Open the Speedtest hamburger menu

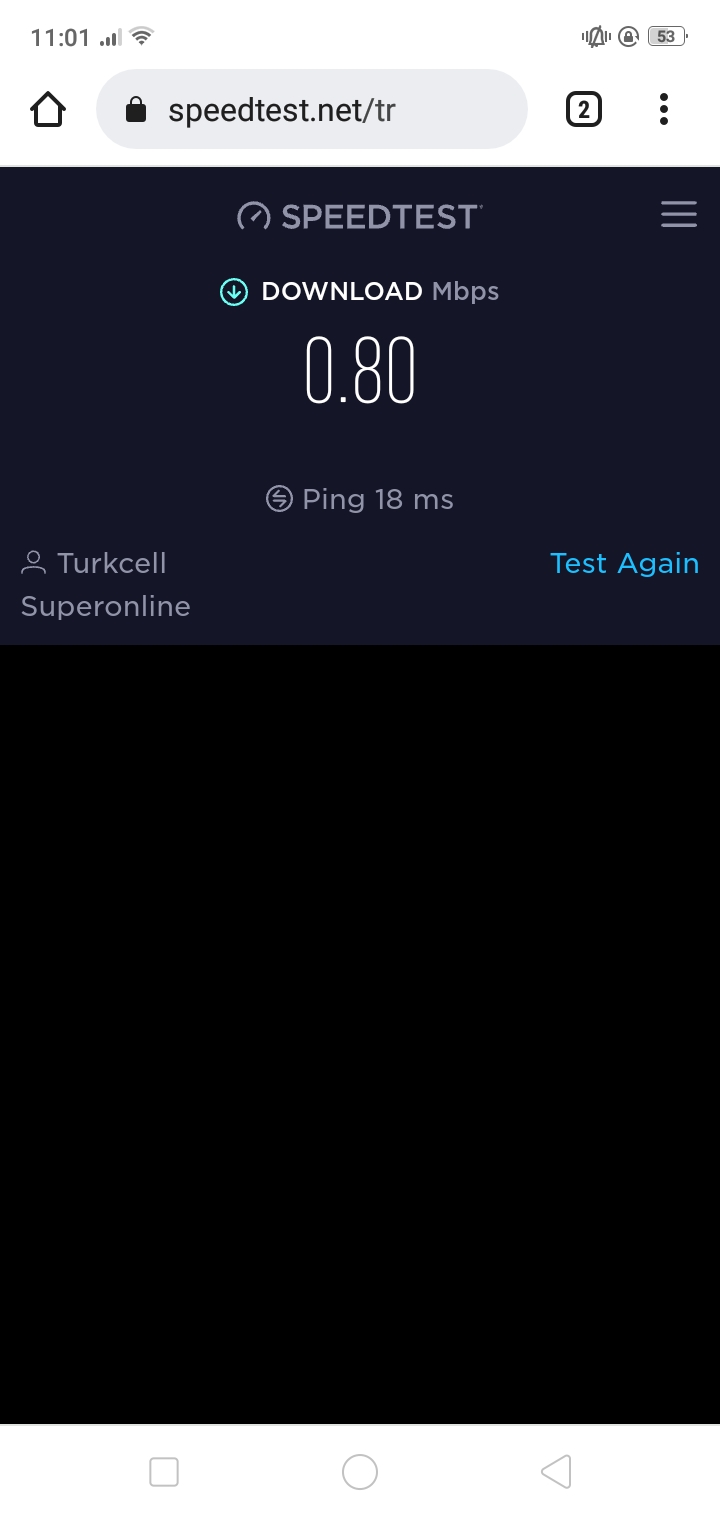click(x=679, y=215)
